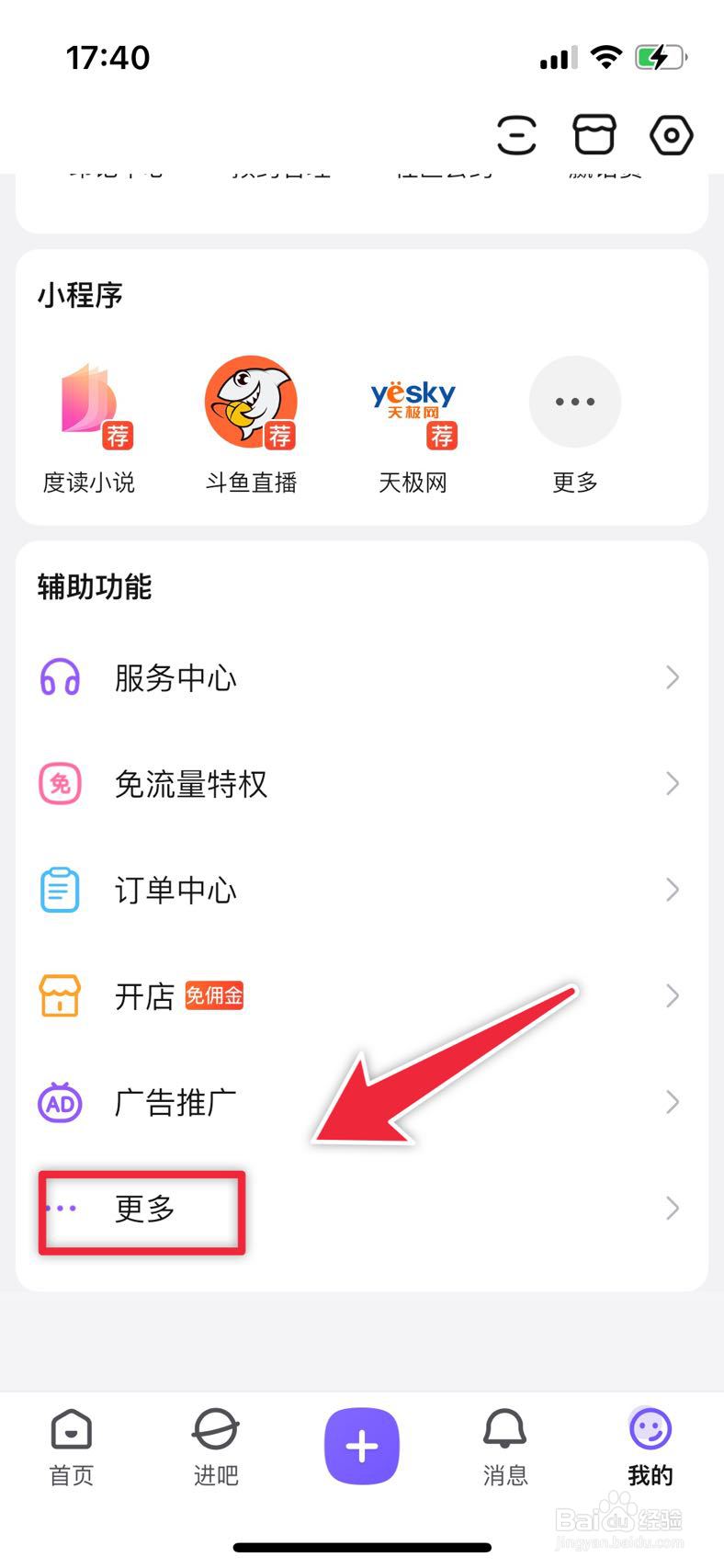Open the settings gear at top right

pyautogui.click(x=671, y=135)
